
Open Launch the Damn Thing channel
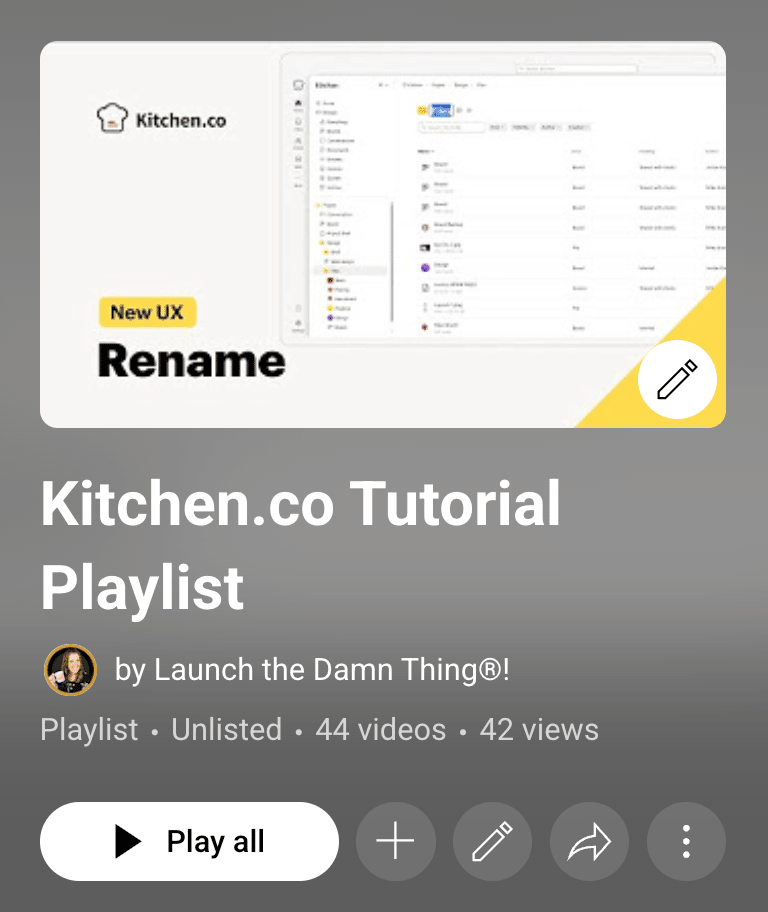point(311,669)
